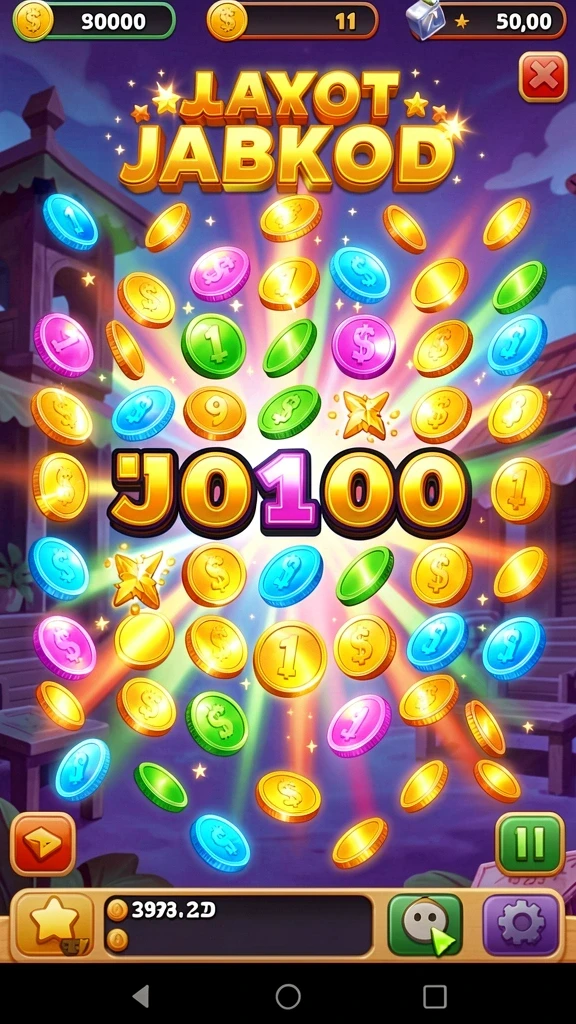Tap the orange arrow button
Screen dimensions: 576x1024
pos(43,844)
